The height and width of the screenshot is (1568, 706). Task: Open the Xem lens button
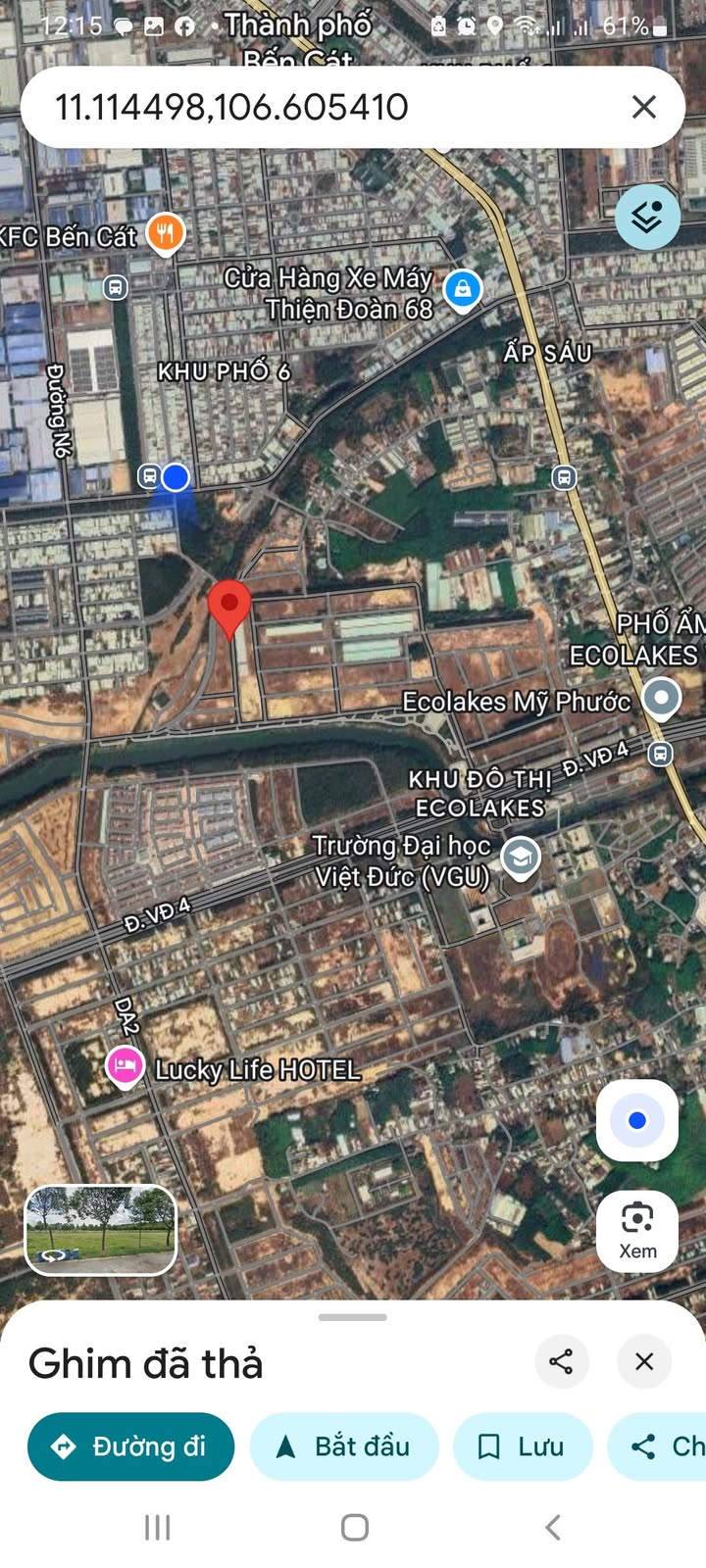point(637,1231)
